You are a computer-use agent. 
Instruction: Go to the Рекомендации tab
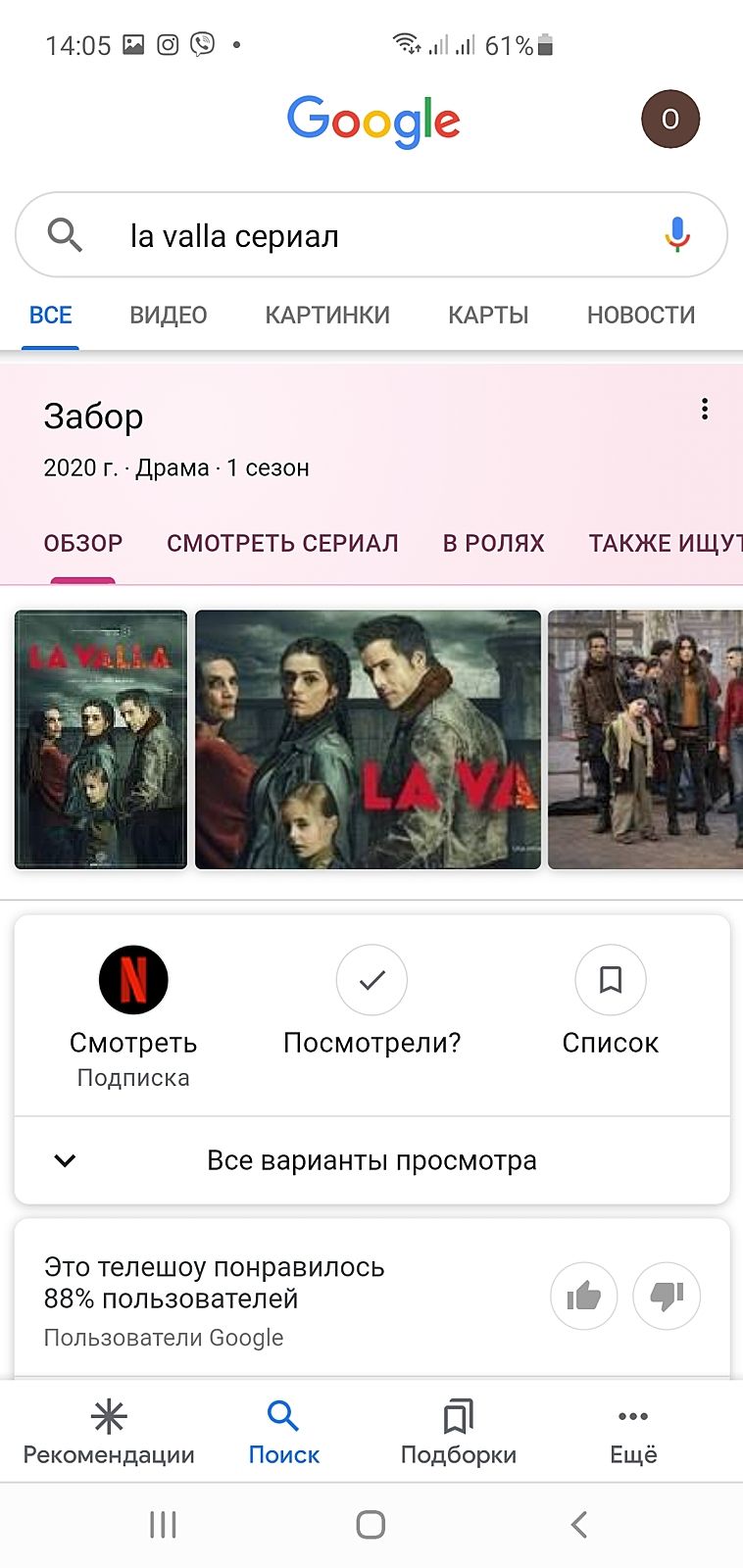click(x=109, y=1432)
